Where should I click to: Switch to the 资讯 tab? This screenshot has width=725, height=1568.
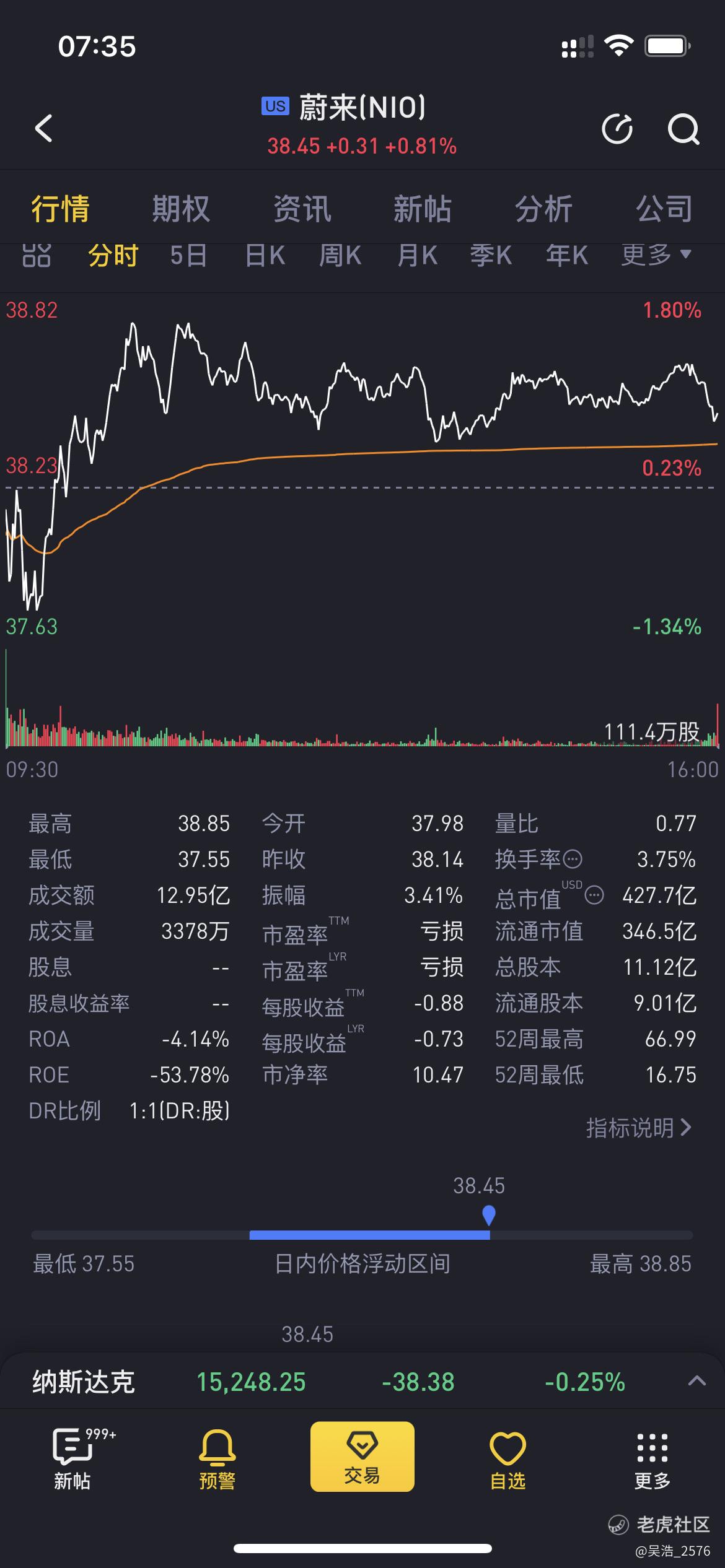302,208
